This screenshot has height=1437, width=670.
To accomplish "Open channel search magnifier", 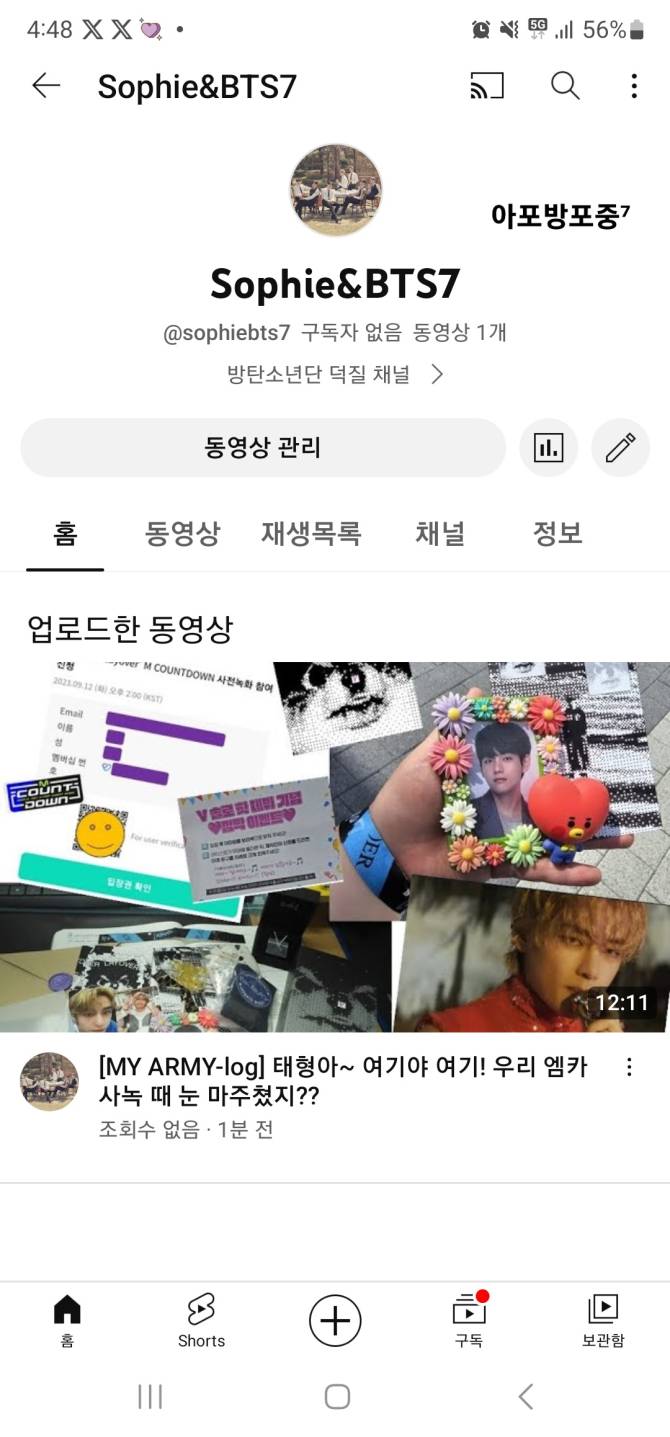I will pyautogui.click(x=565, y=87).
